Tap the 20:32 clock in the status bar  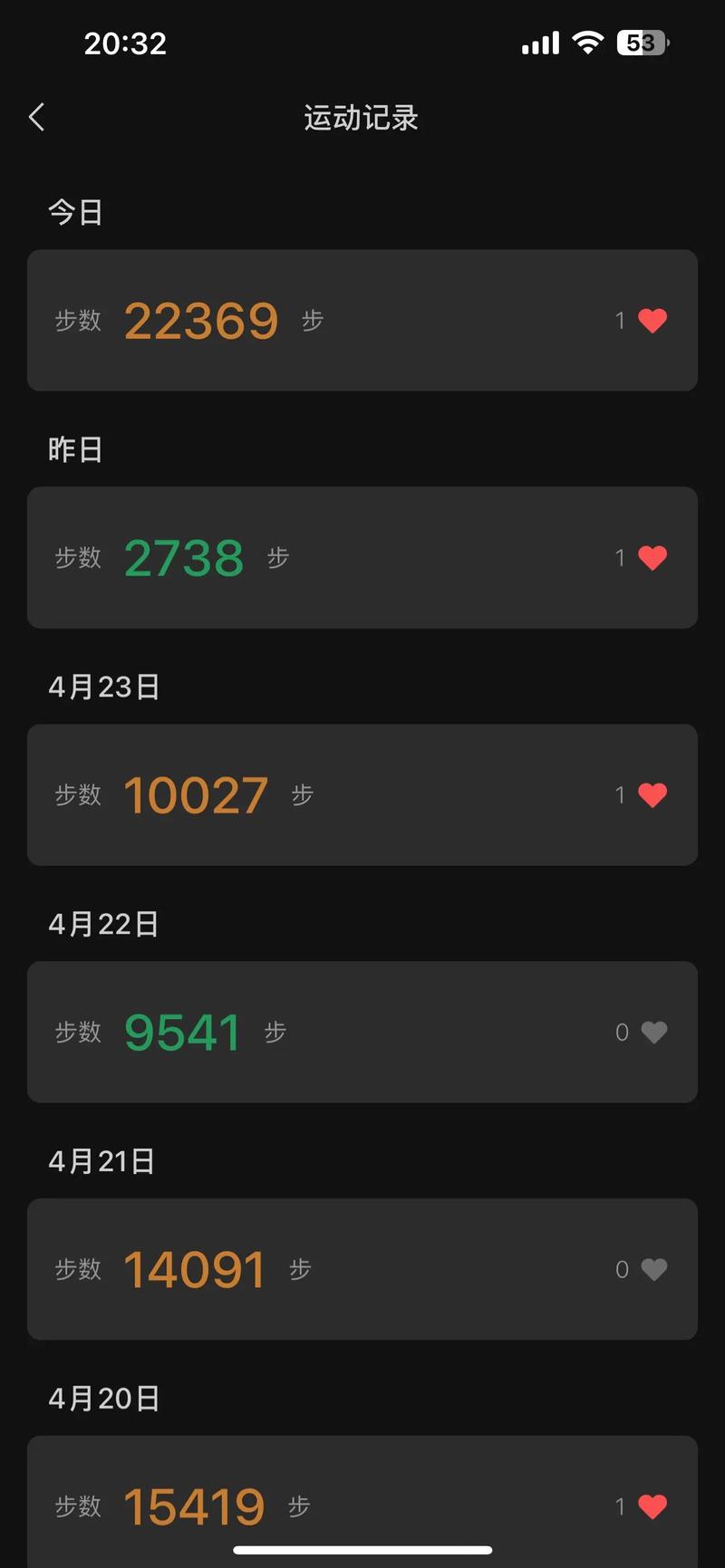click(x=125, y=42)
